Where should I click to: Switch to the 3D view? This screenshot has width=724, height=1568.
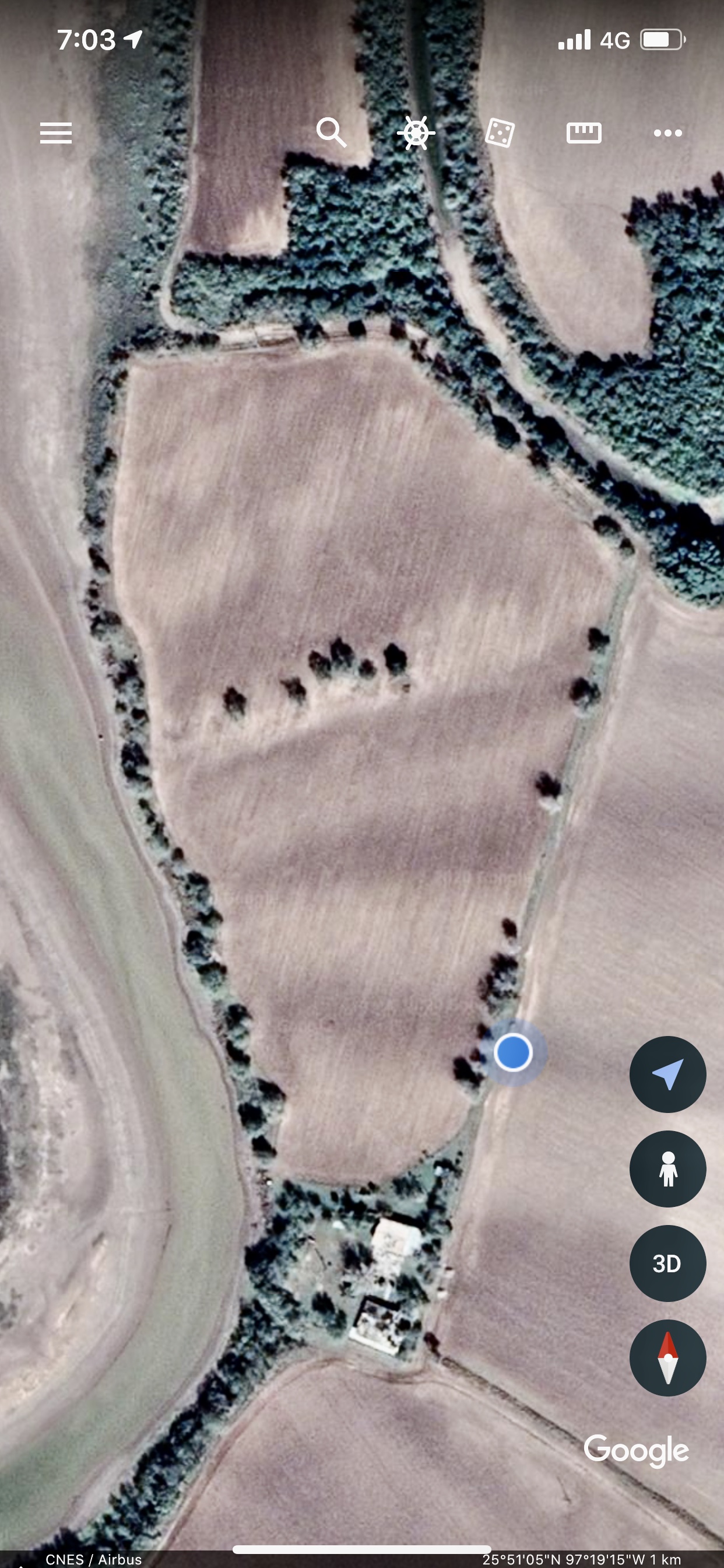[x=667, y=1263]
